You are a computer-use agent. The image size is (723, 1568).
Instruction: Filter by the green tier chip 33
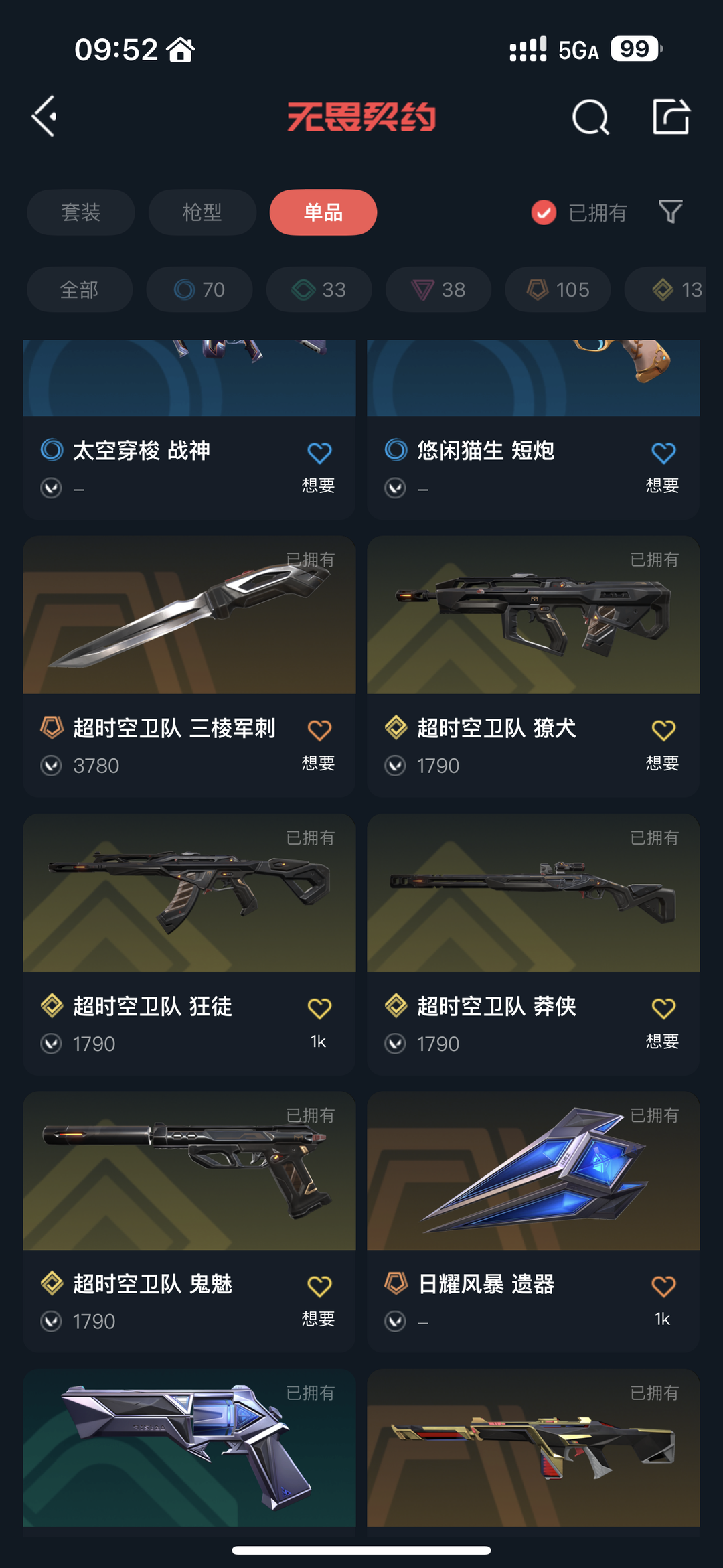319,289
